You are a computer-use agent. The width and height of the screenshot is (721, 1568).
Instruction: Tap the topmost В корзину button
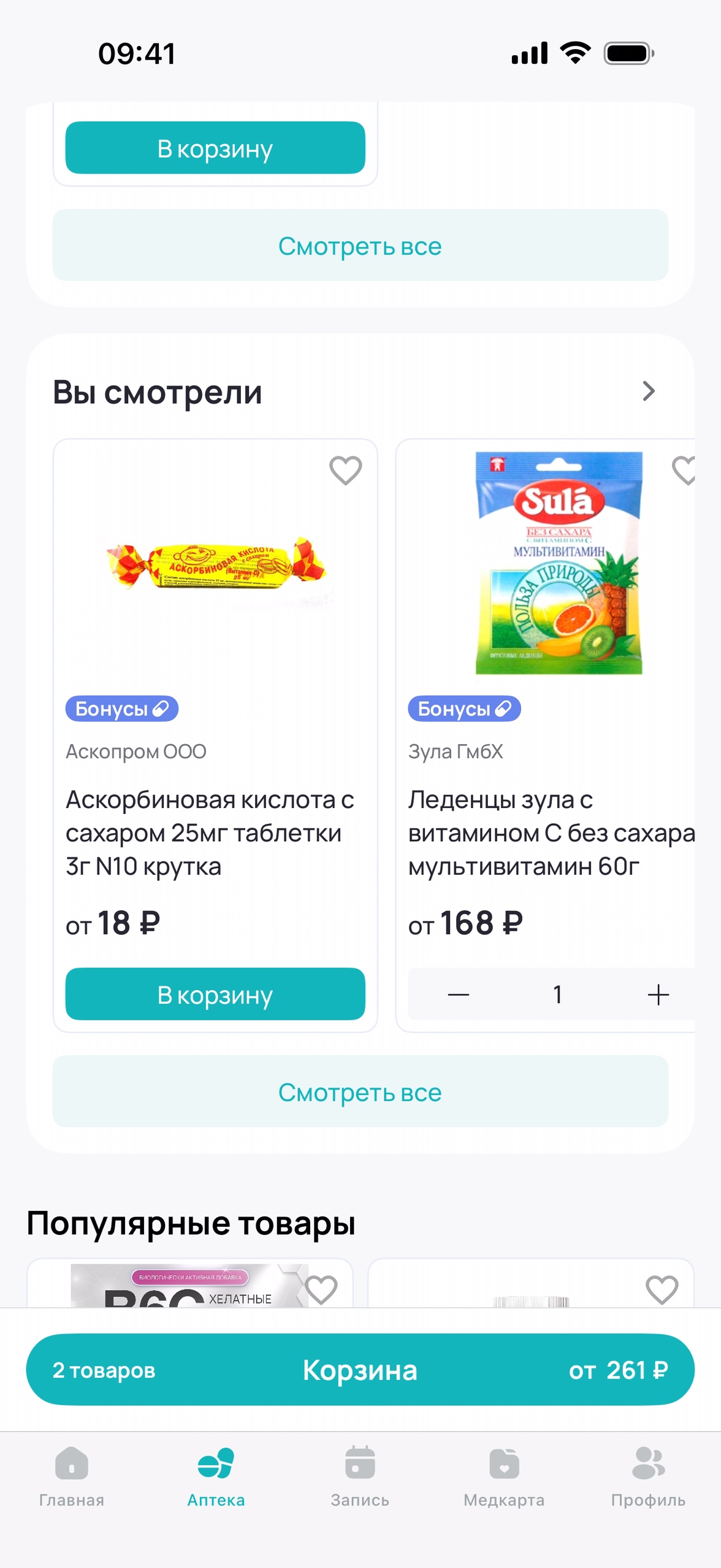pos(215,148)
